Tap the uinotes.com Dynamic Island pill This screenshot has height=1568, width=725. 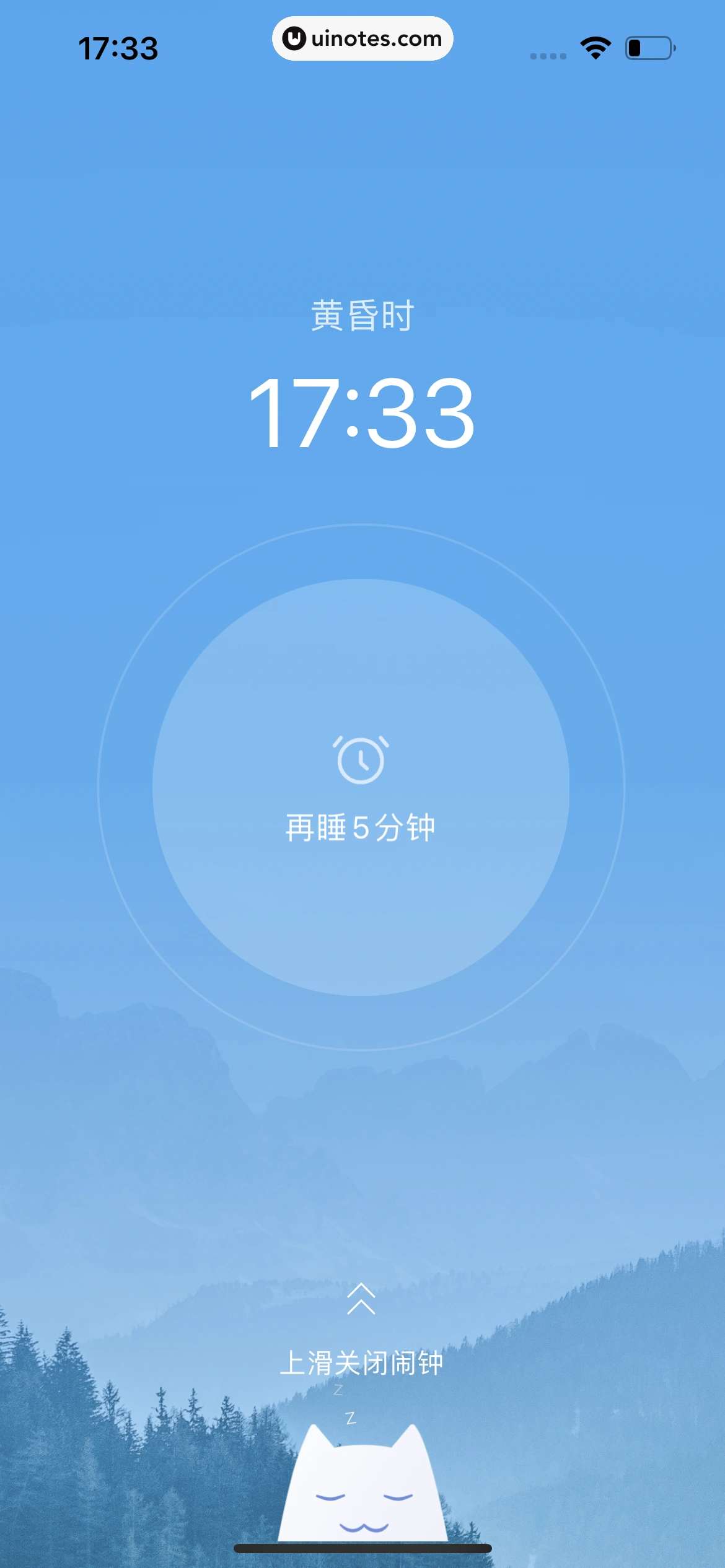tap(362, 38)
